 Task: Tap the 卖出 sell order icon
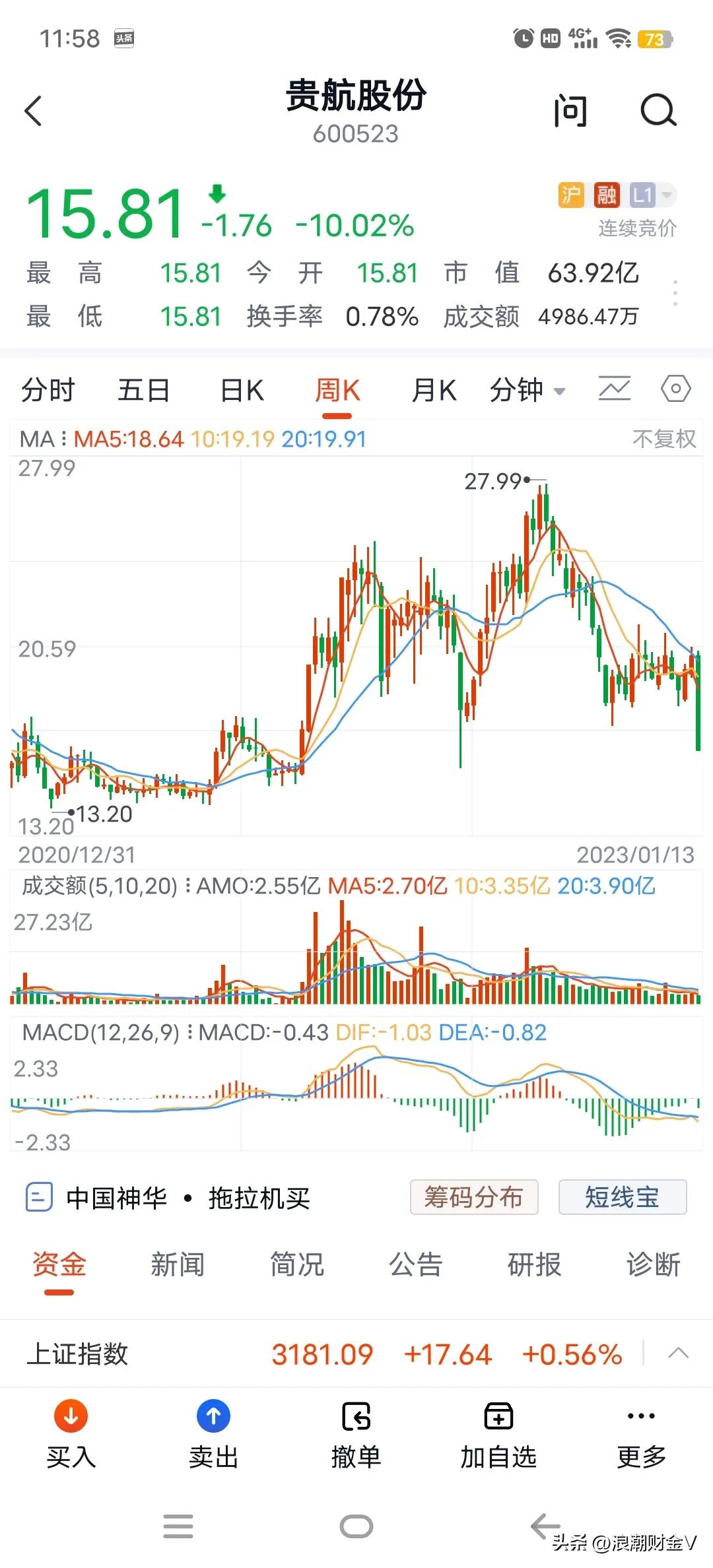[213, 1439]
